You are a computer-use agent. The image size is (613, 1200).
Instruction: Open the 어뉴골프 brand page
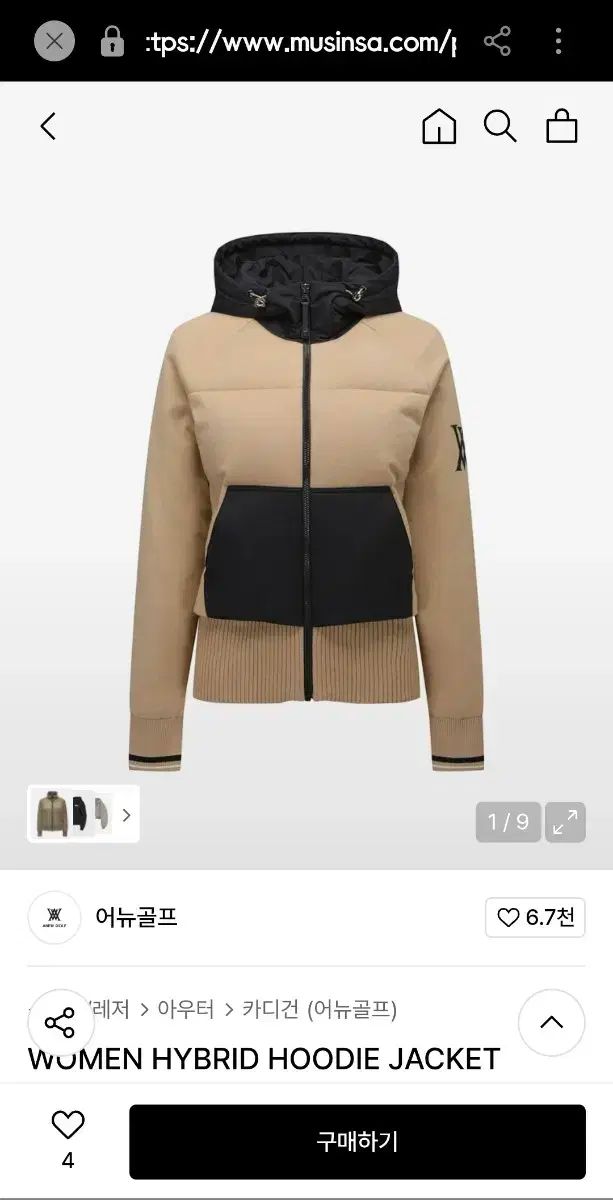[x=136, y=917]
